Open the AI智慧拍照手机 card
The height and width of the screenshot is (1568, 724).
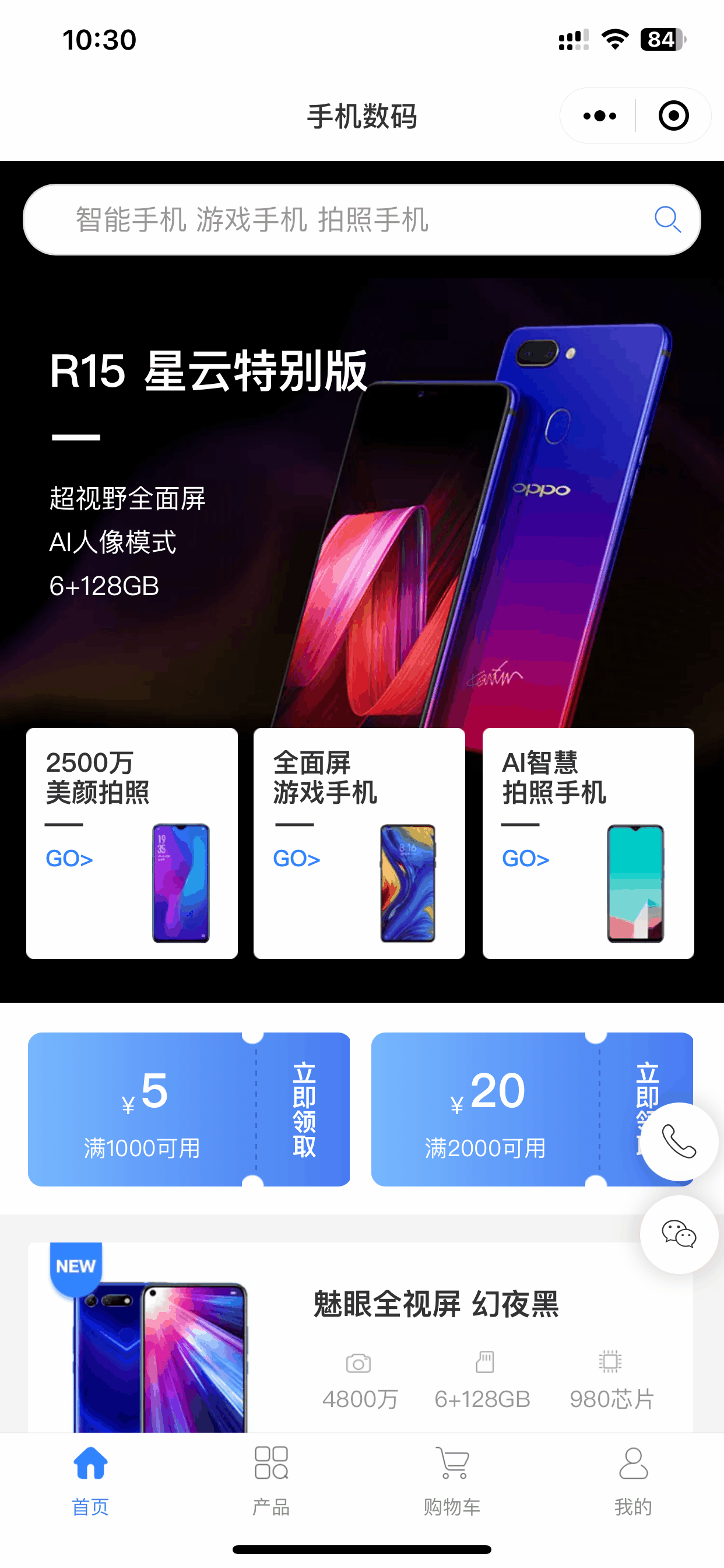tap(588, 843)
